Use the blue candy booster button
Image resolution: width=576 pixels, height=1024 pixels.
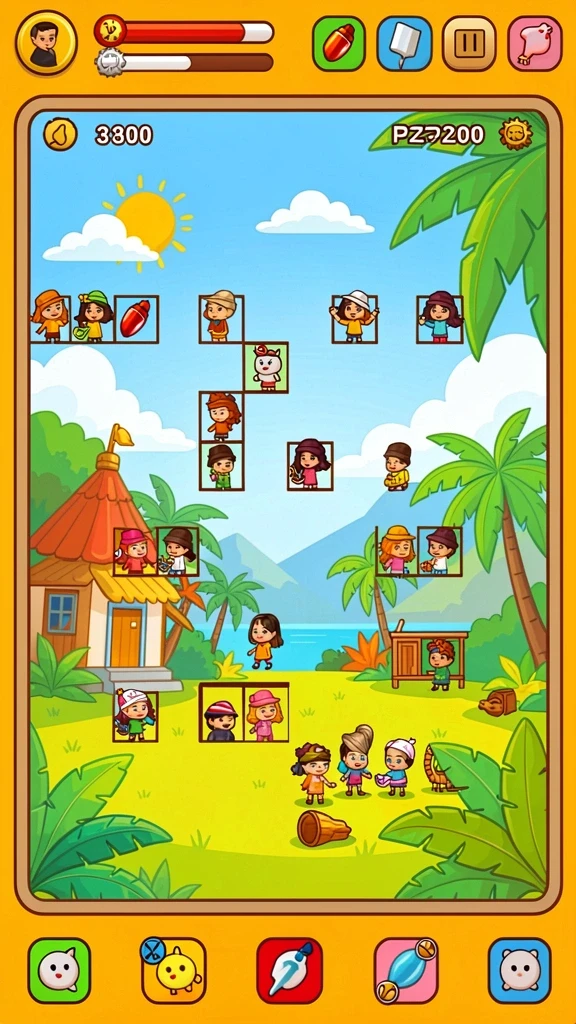tap(405, 970)
